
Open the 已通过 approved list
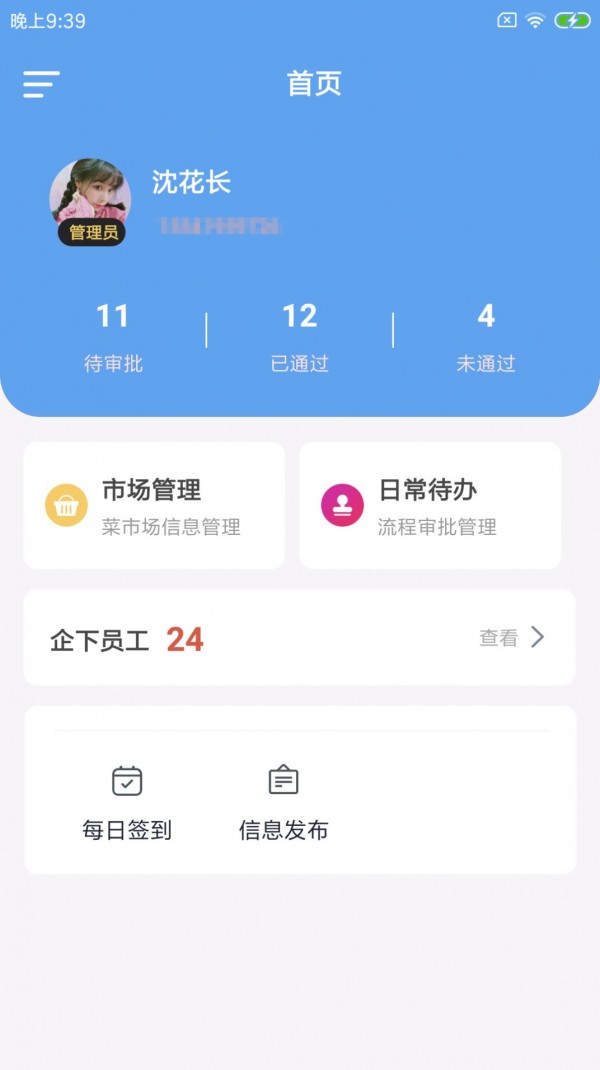point(299,338)
